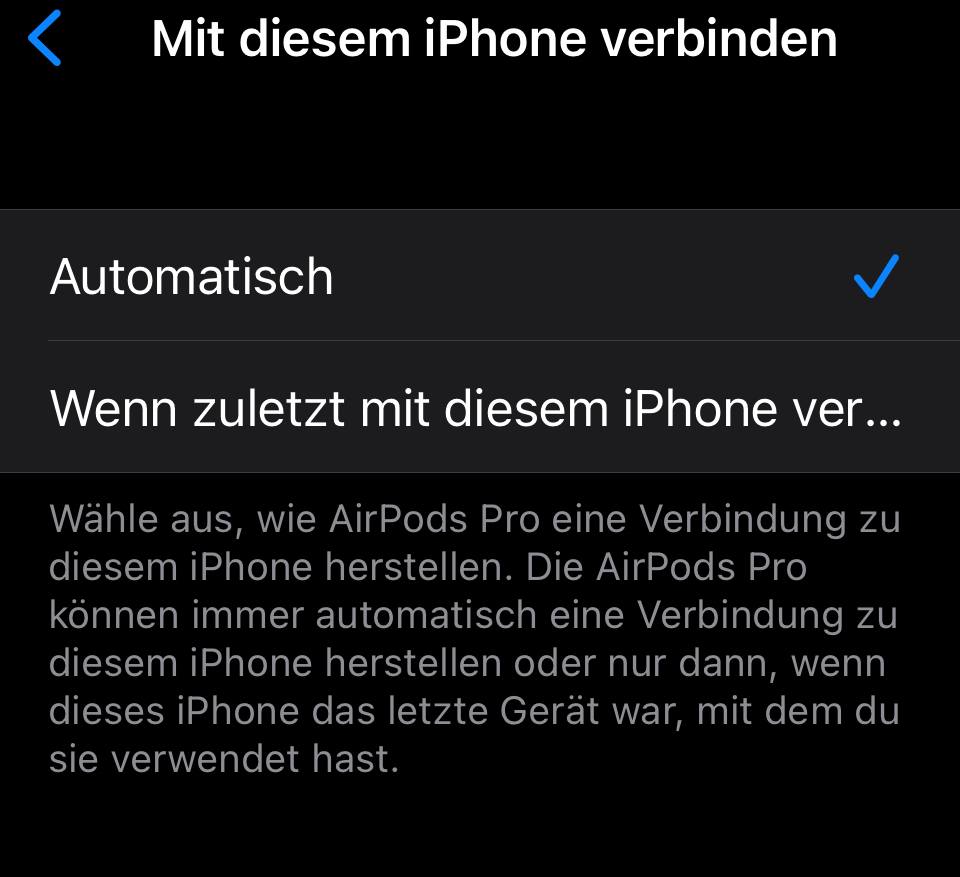Select the Automatisch option
Image resolution: width=960 pixels, height=877 pixels.
pyautogui.click(x=192, y=276)
